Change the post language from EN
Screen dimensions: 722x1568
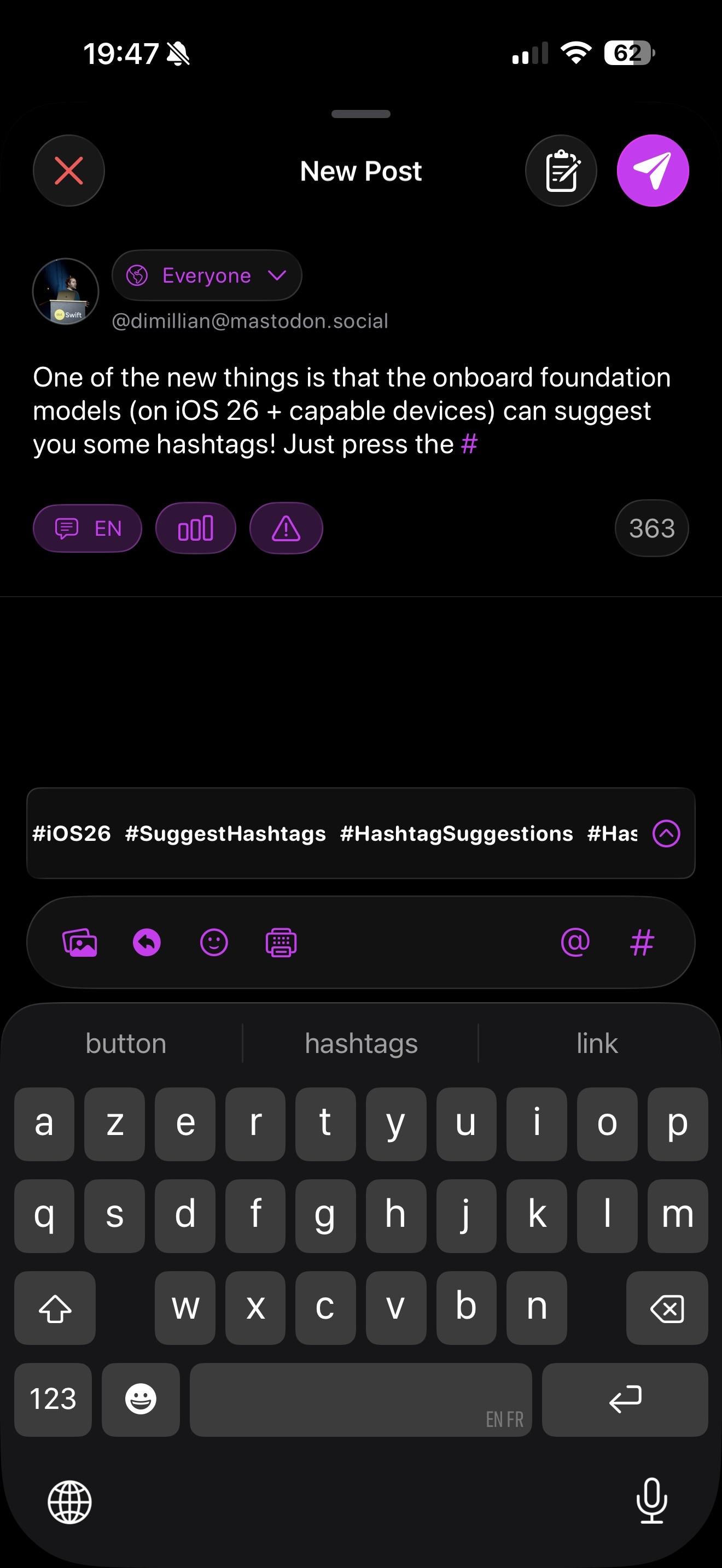88,528
